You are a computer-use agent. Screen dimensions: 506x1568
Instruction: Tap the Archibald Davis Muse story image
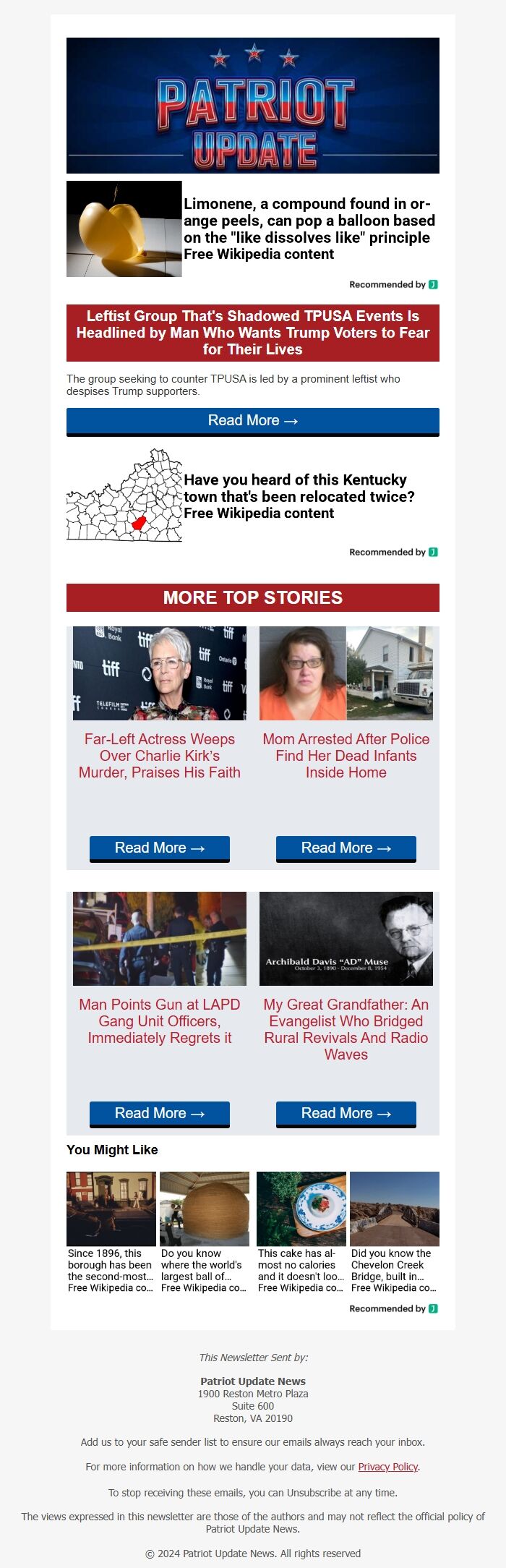346,938
